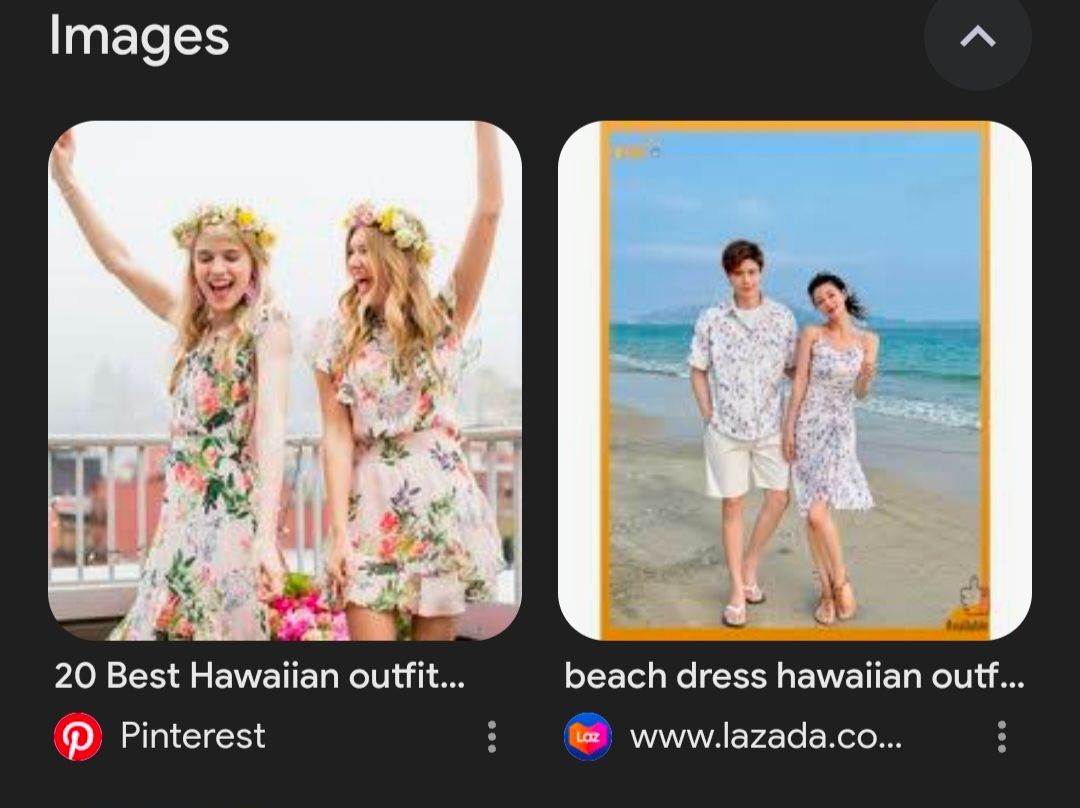Screen dimensions: 1080x808
Task: Open the Lazada beach dress image
Action: click(794, 380)
